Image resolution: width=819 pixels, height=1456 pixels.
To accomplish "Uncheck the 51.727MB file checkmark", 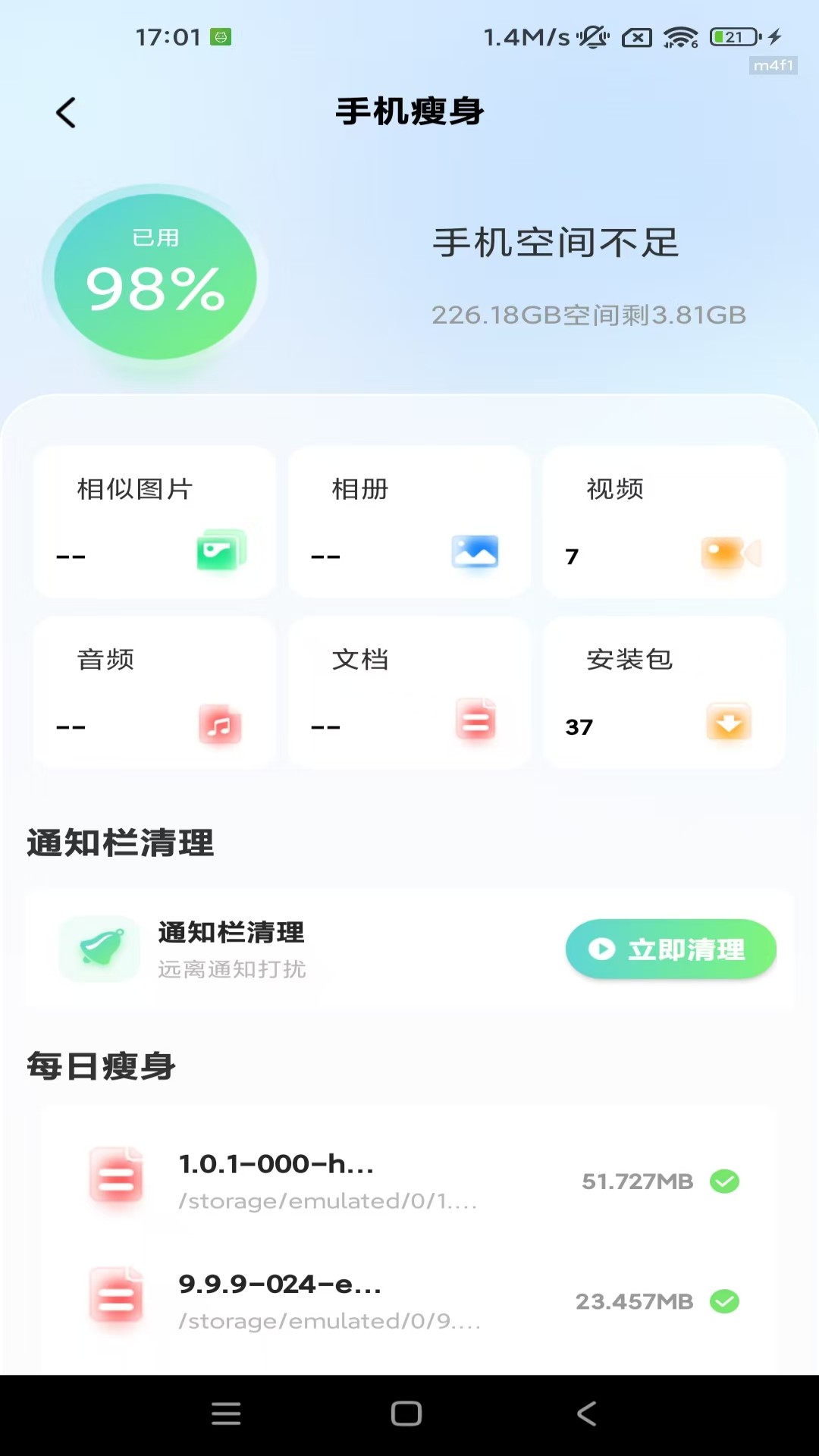I will 724,1181.
